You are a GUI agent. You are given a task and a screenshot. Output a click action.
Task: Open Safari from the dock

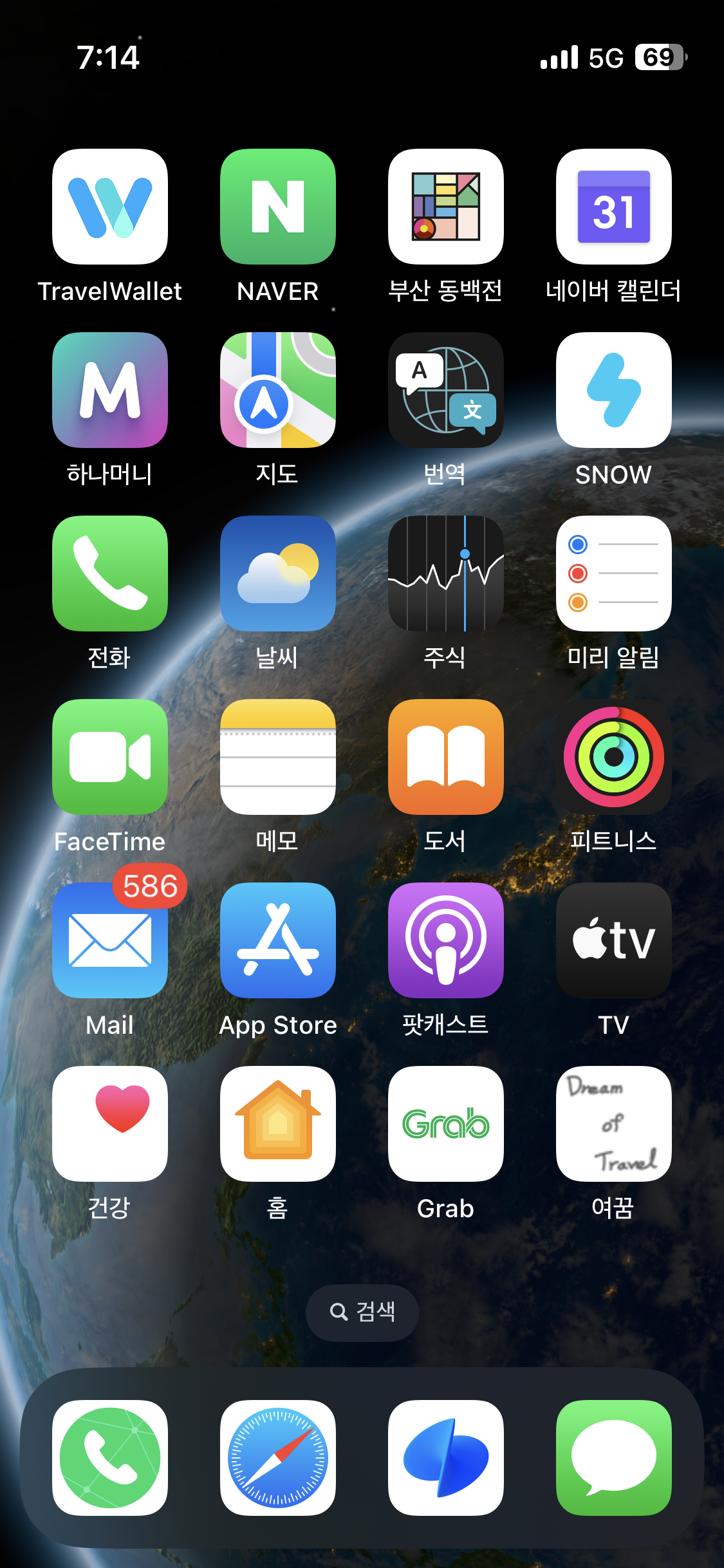(278, 1458)
